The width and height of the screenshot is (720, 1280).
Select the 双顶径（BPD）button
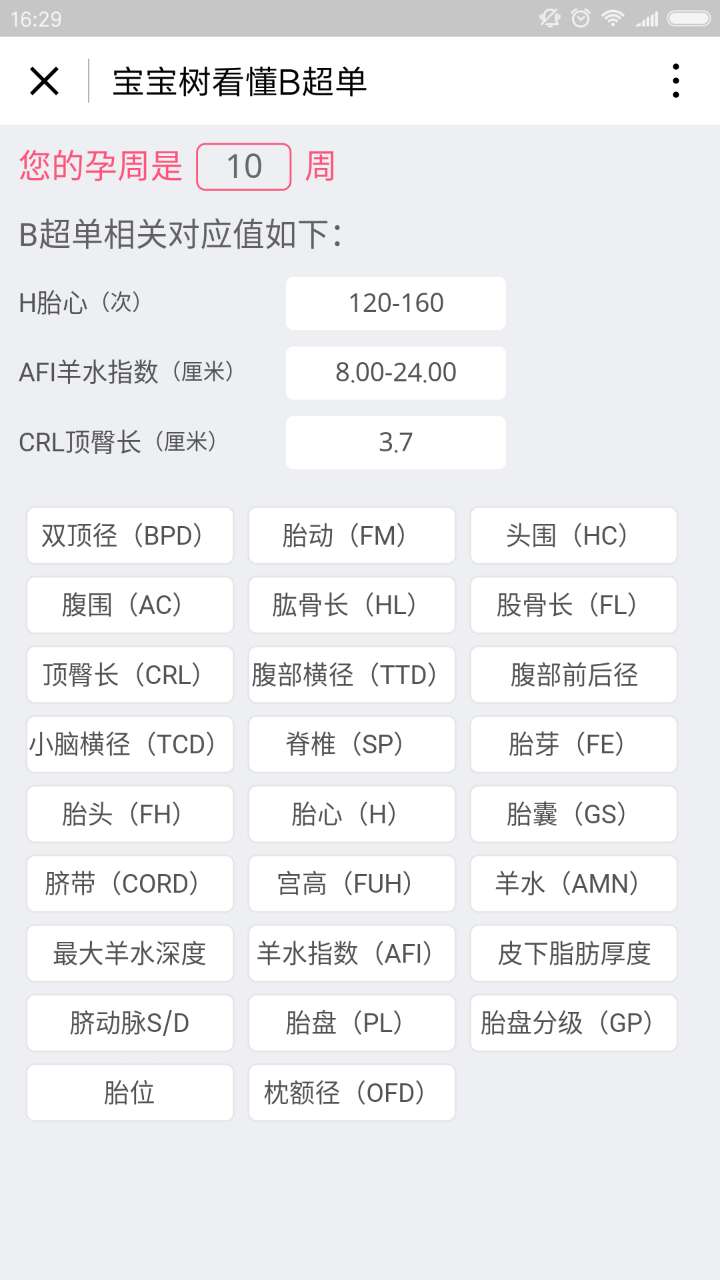pos(130,535)
